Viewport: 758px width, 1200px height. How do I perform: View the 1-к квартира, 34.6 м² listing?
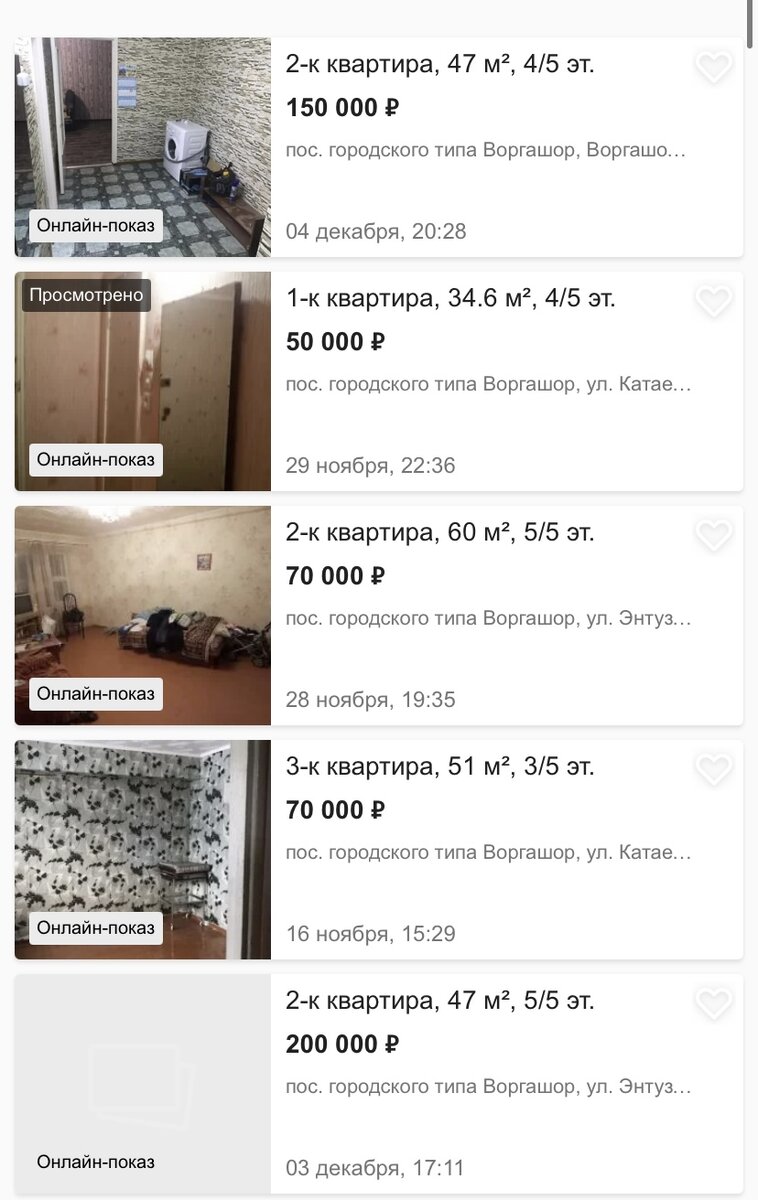(450, 299)
